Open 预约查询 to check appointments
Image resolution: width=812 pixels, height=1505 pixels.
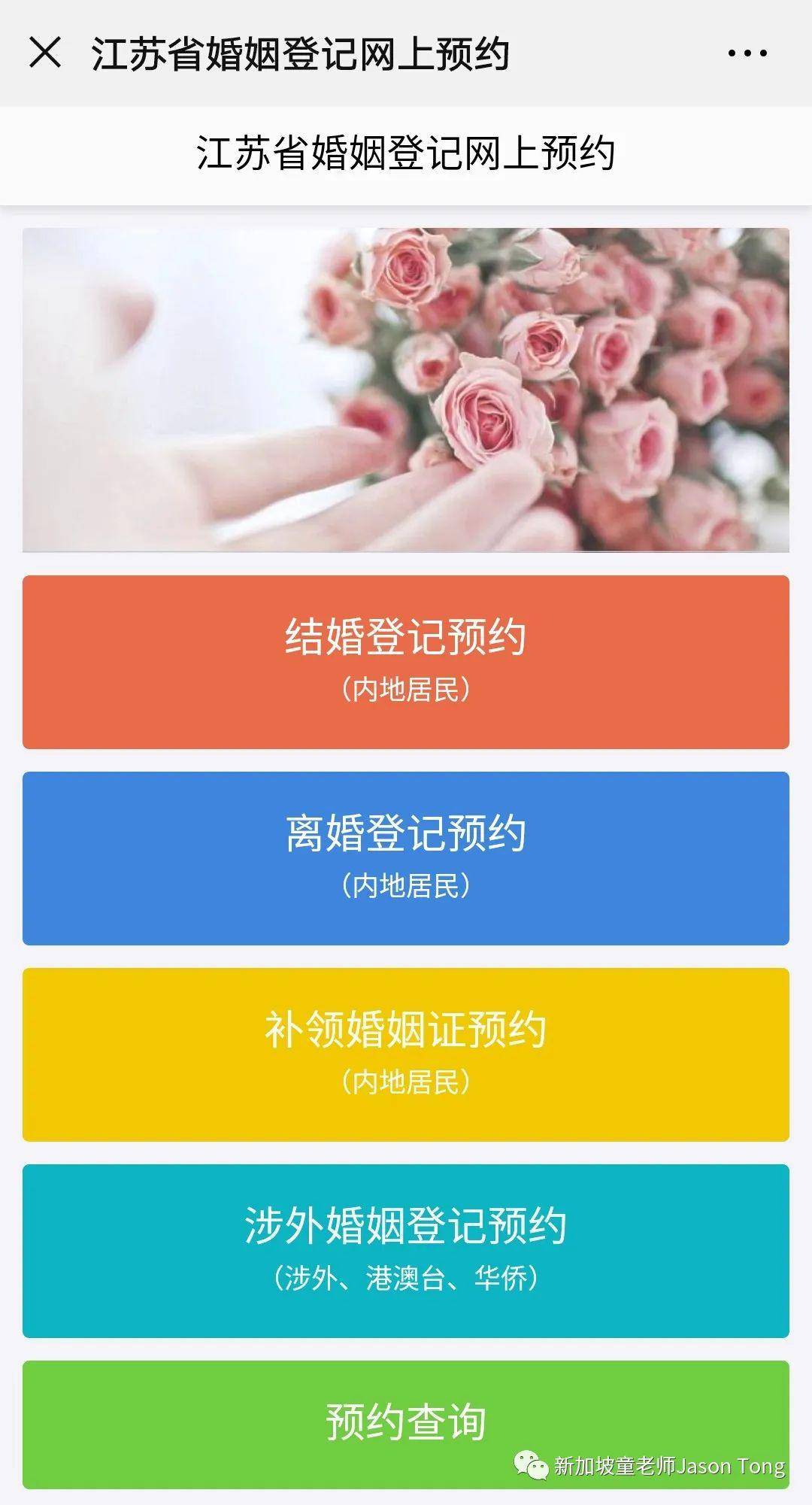(406, 1423)
